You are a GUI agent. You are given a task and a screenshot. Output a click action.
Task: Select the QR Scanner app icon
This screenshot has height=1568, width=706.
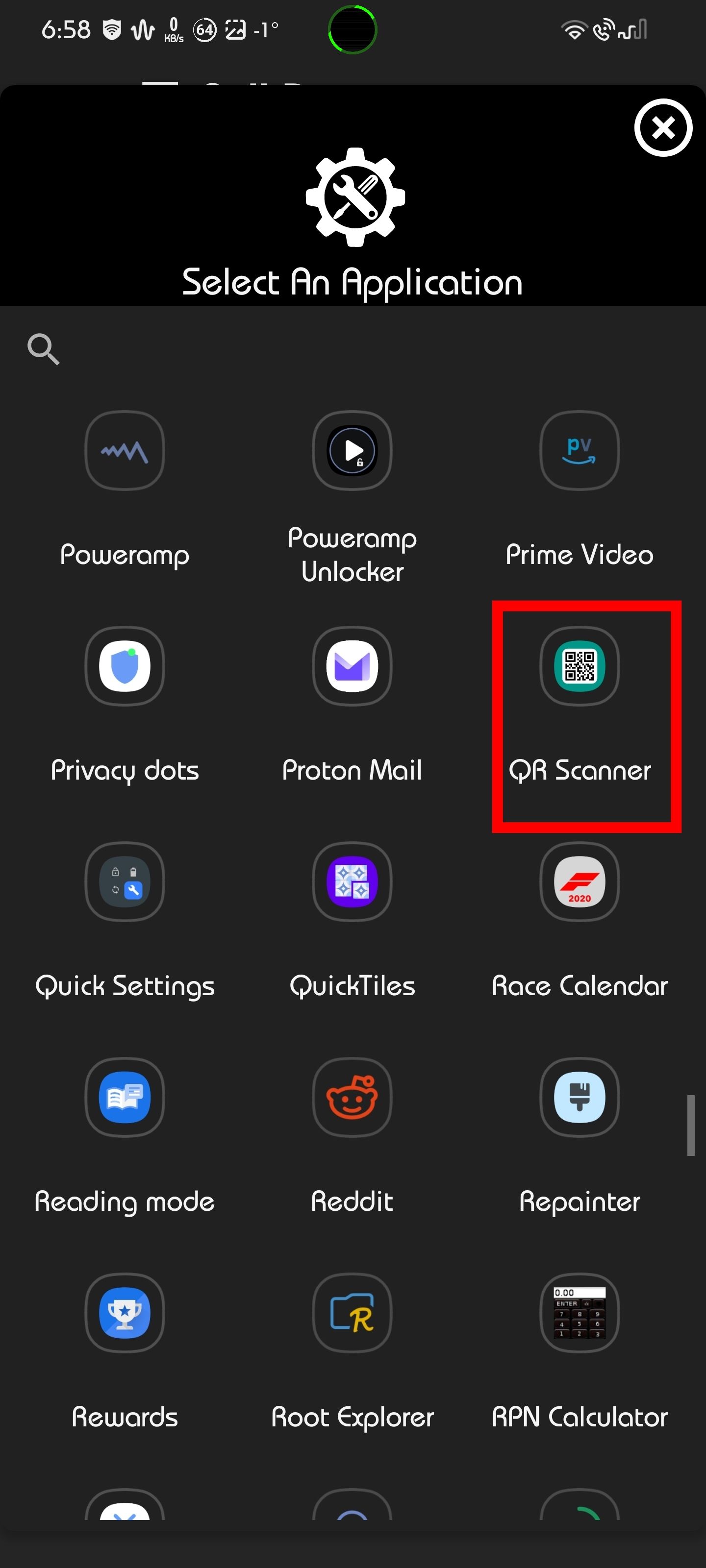(580, 667)
